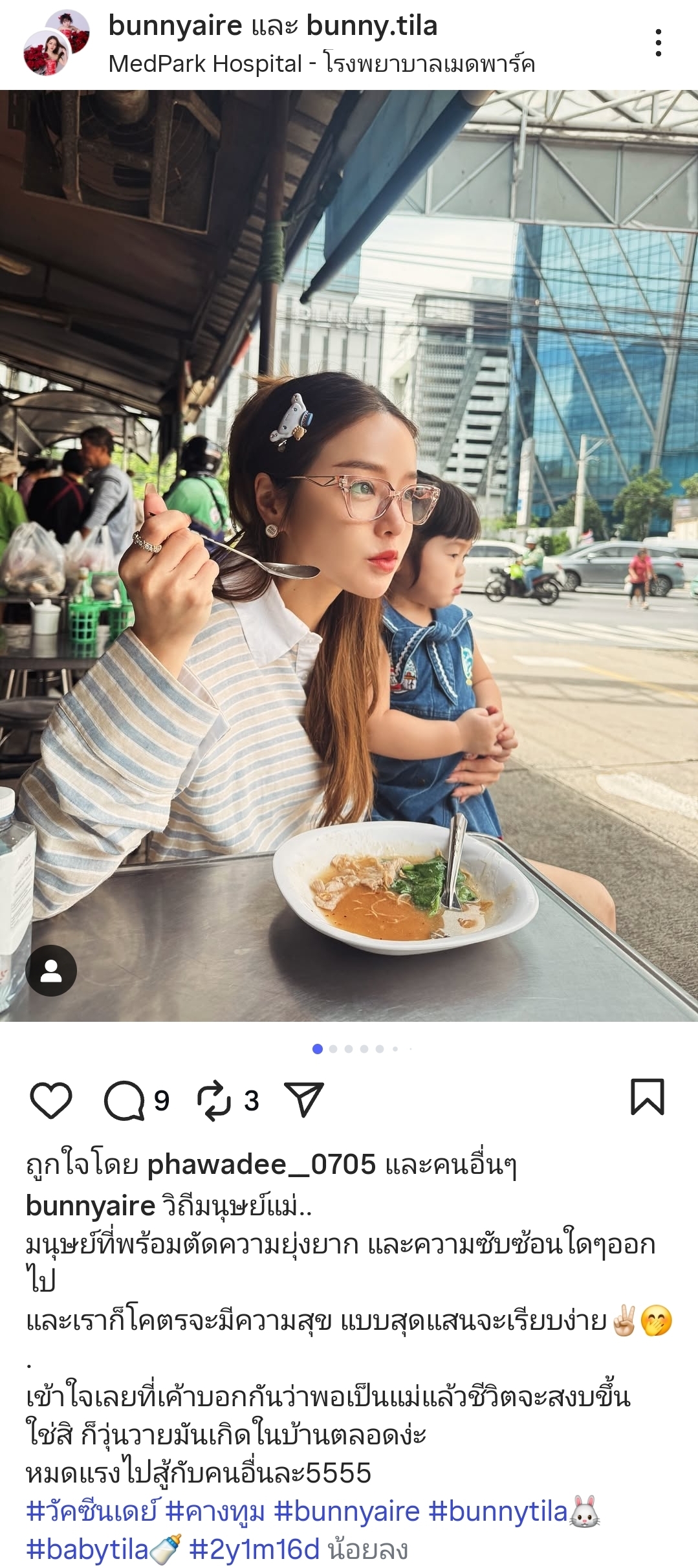Open the #วัคซีนเดย์ hashtag
The height and width of the screenshot is (1568, 698).
(91, 1512)
